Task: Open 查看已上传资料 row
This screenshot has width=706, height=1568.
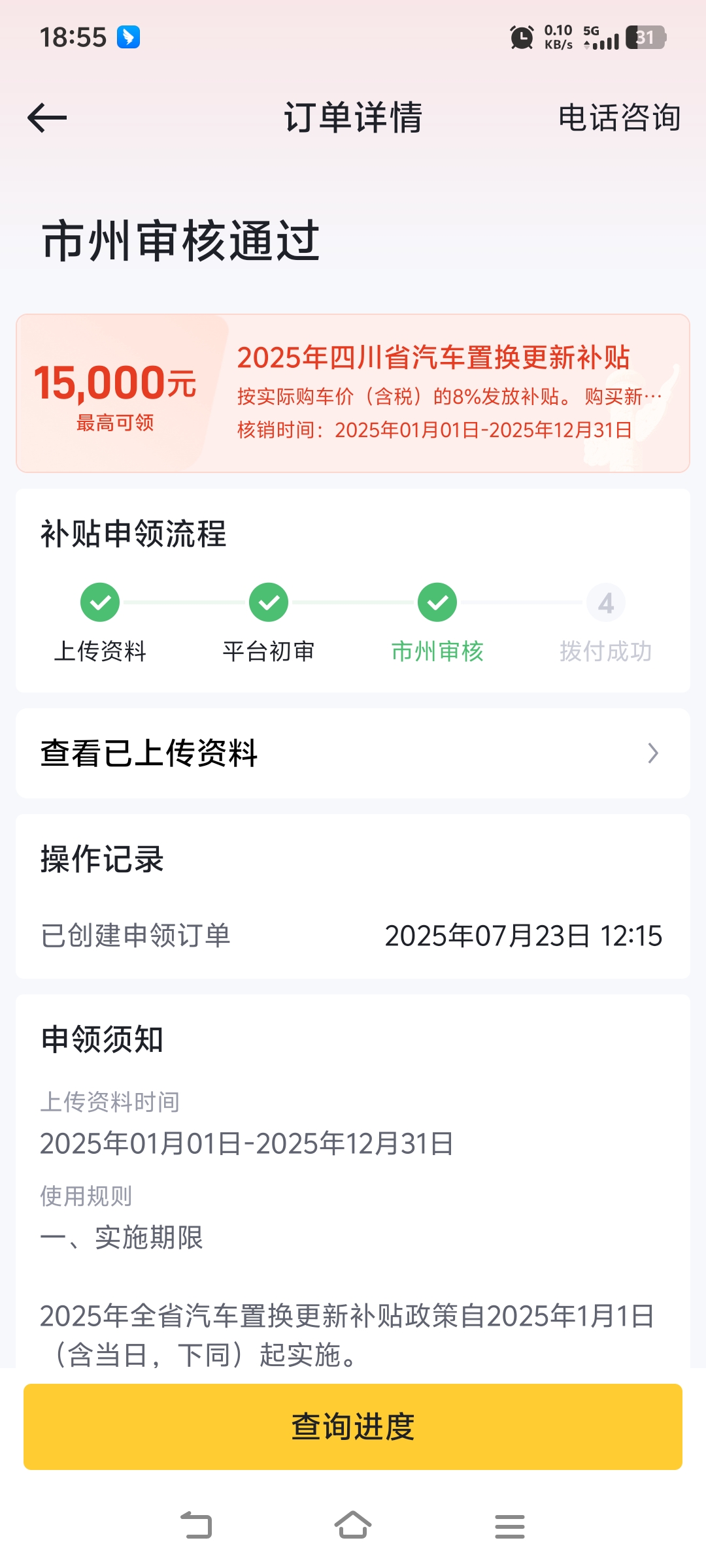Action: click(353, 753)
